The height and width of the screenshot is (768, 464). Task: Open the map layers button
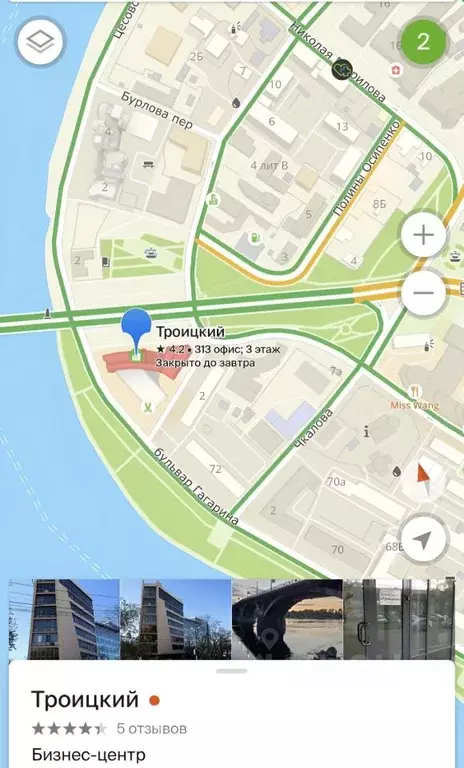click(x=40, y=42)
